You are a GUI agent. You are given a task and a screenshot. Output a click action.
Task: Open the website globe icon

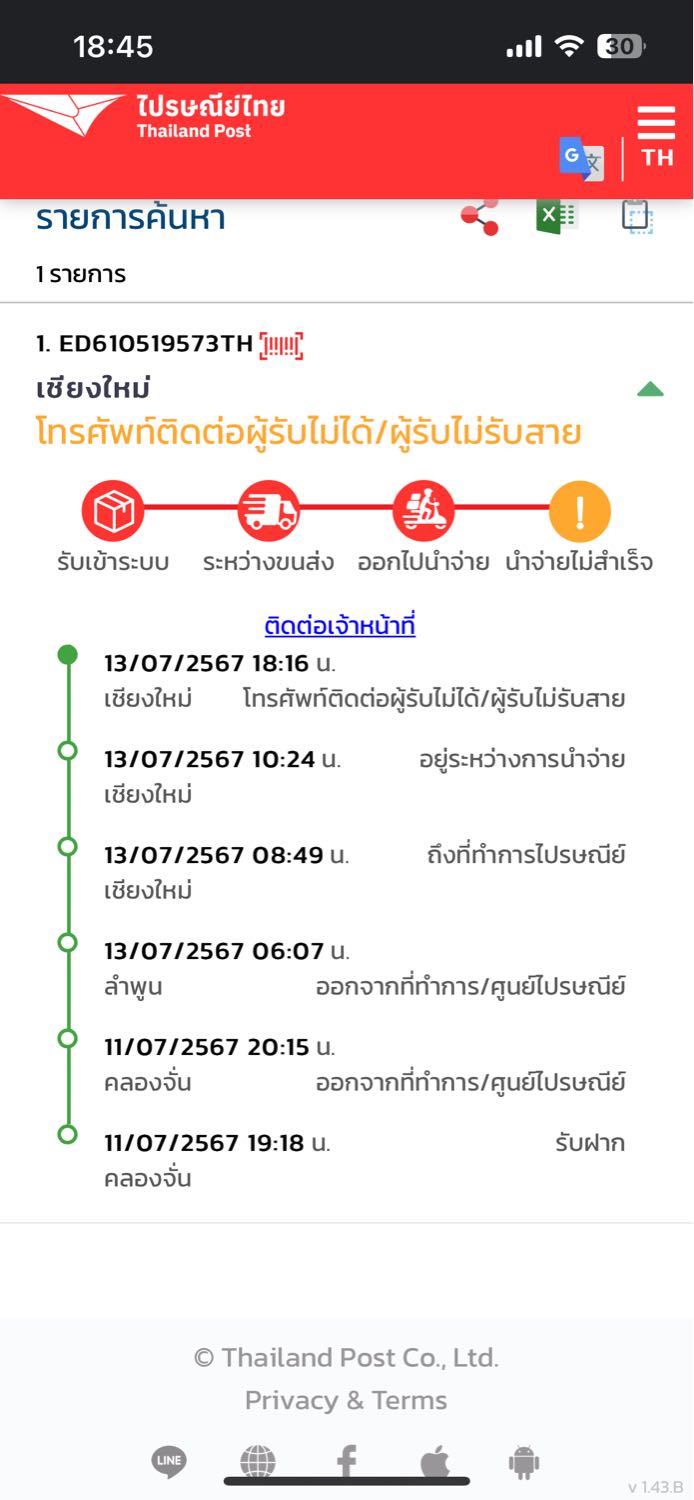258,1462
